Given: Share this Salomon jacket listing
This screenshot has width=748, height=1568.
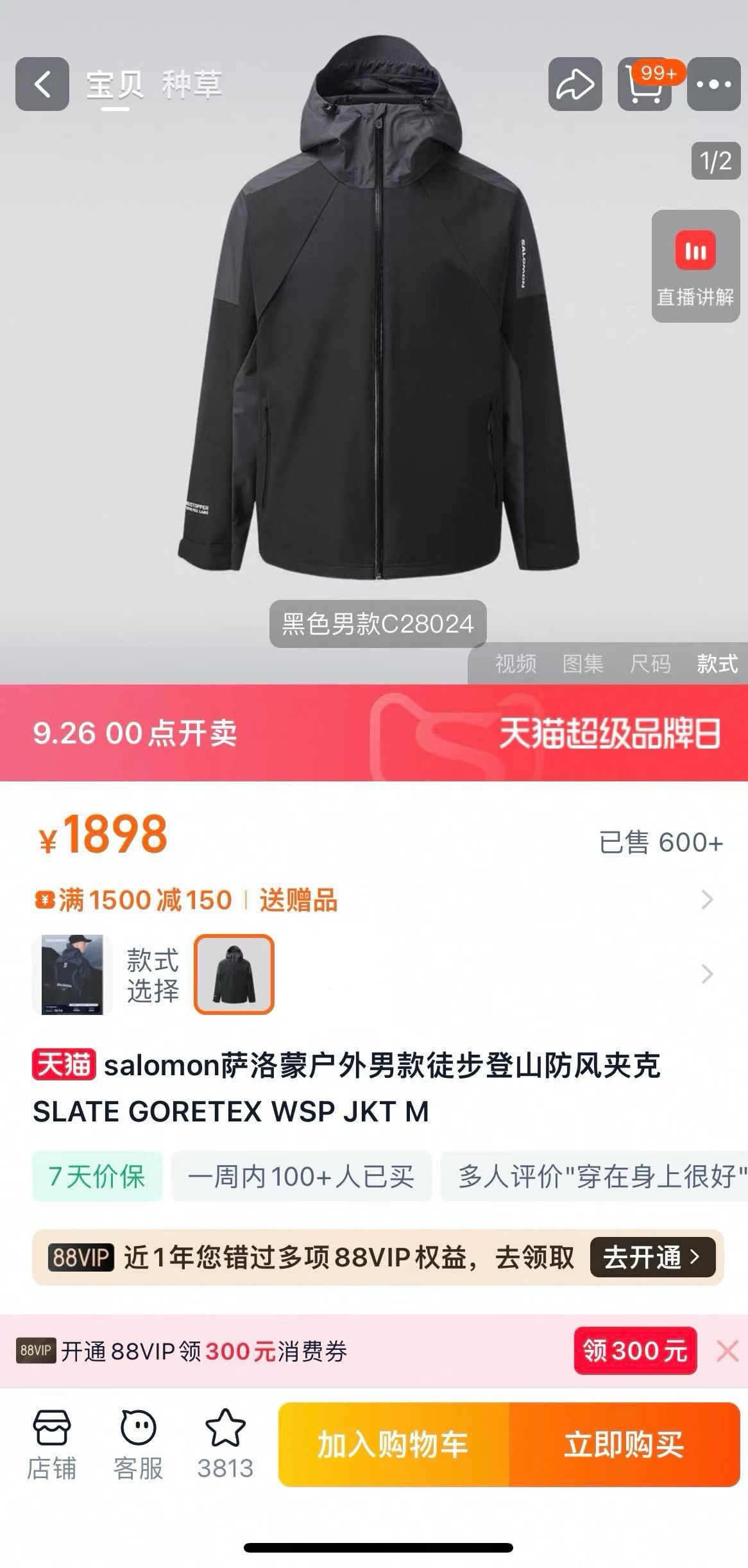Looking at the screenshot, I should coord(575,84).
